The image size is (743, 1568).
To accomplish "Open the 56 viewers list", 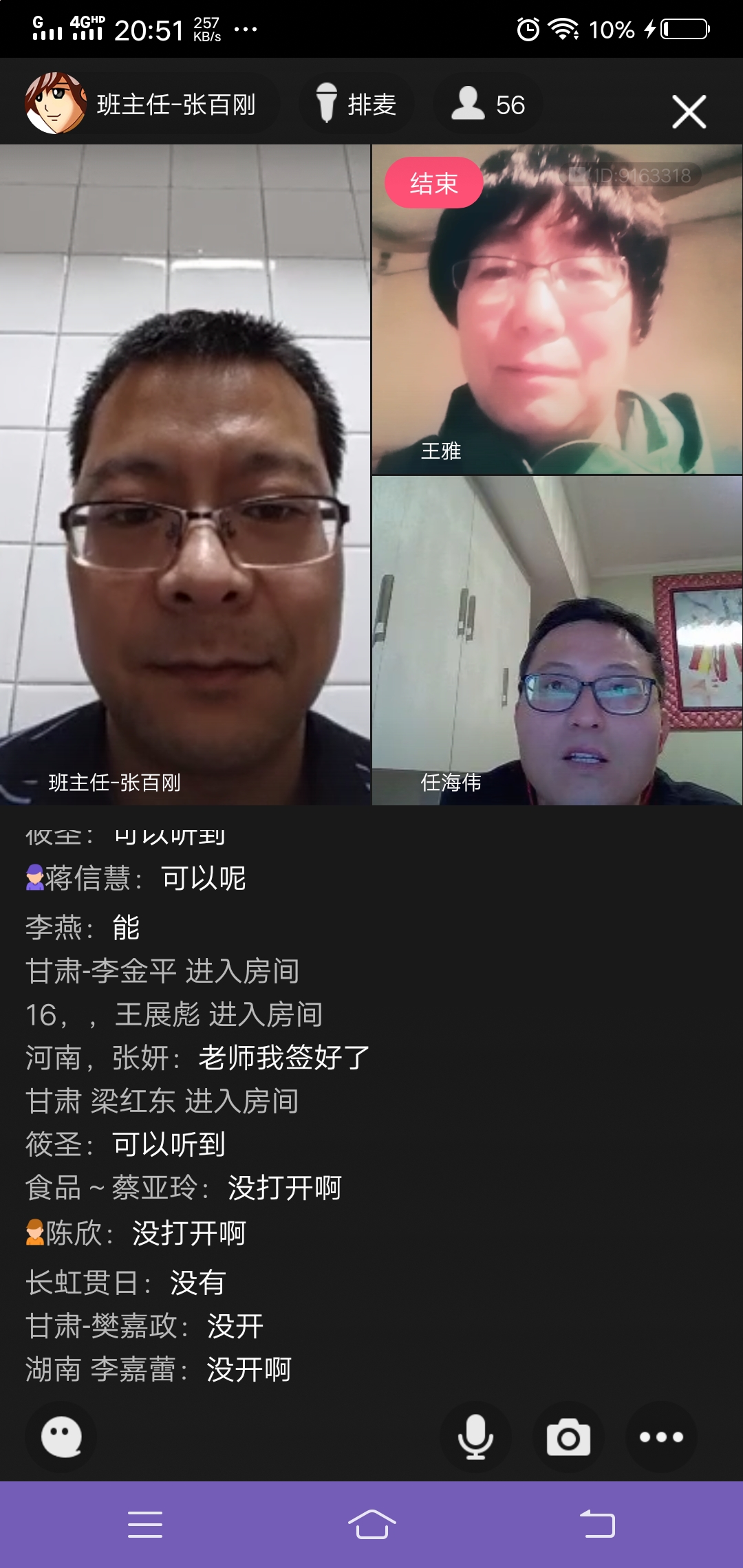I will [488, 105].
